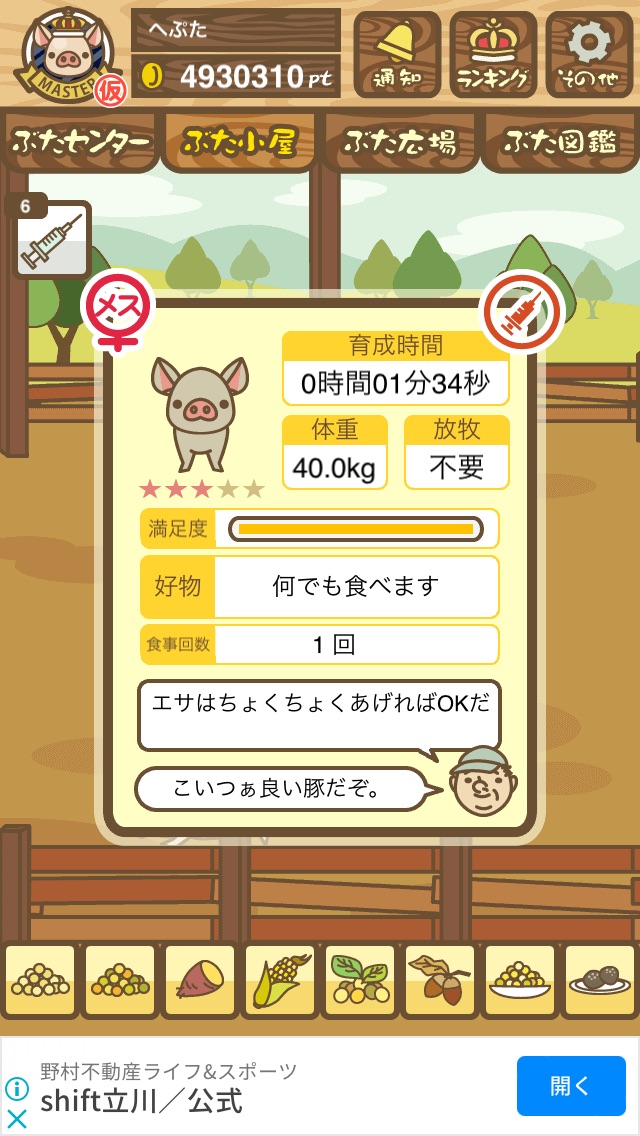Open the ad with the 開く button
Viewport: 640px width, 1136px height.
571,1085
